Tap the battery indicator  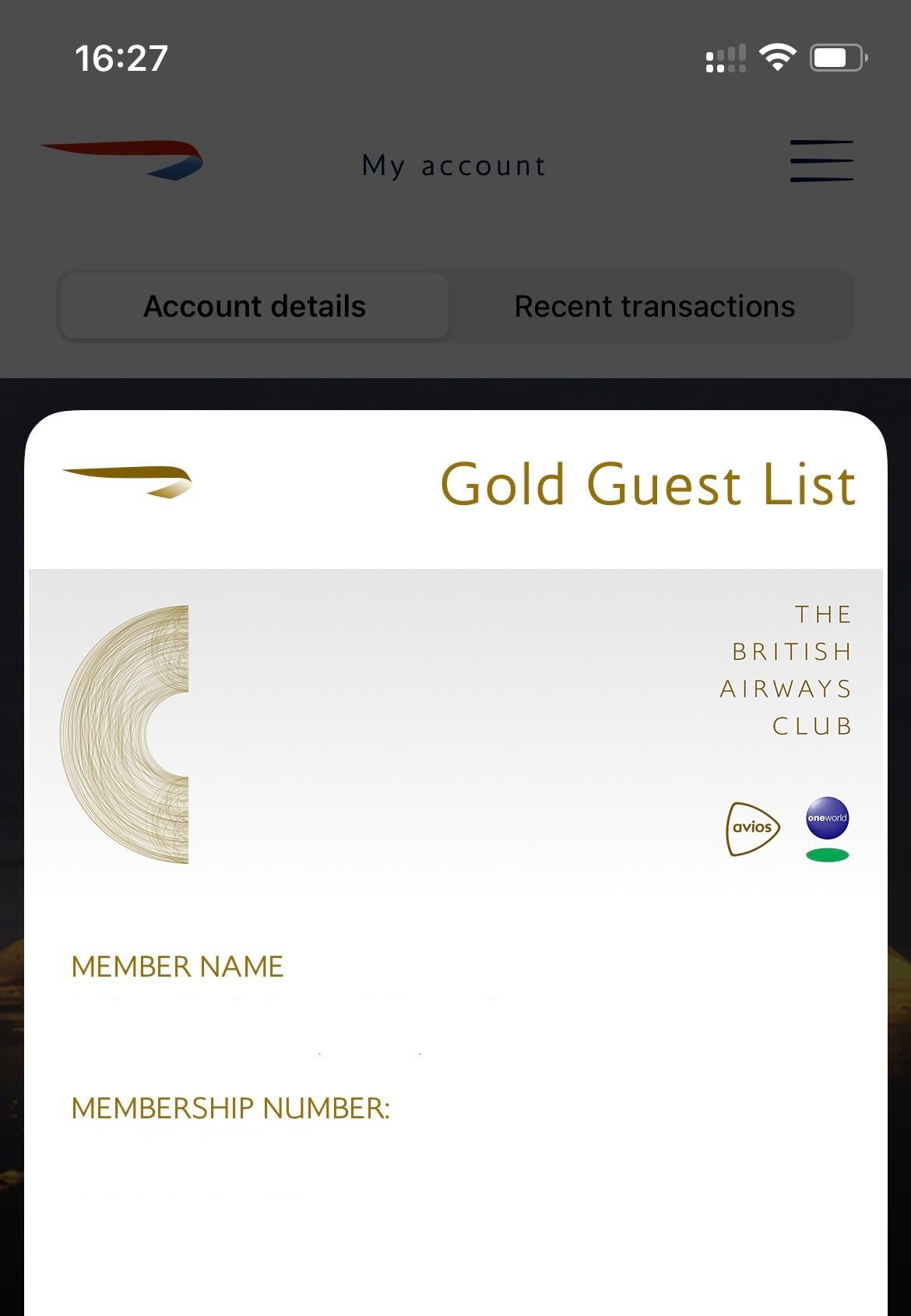point(837,56)
